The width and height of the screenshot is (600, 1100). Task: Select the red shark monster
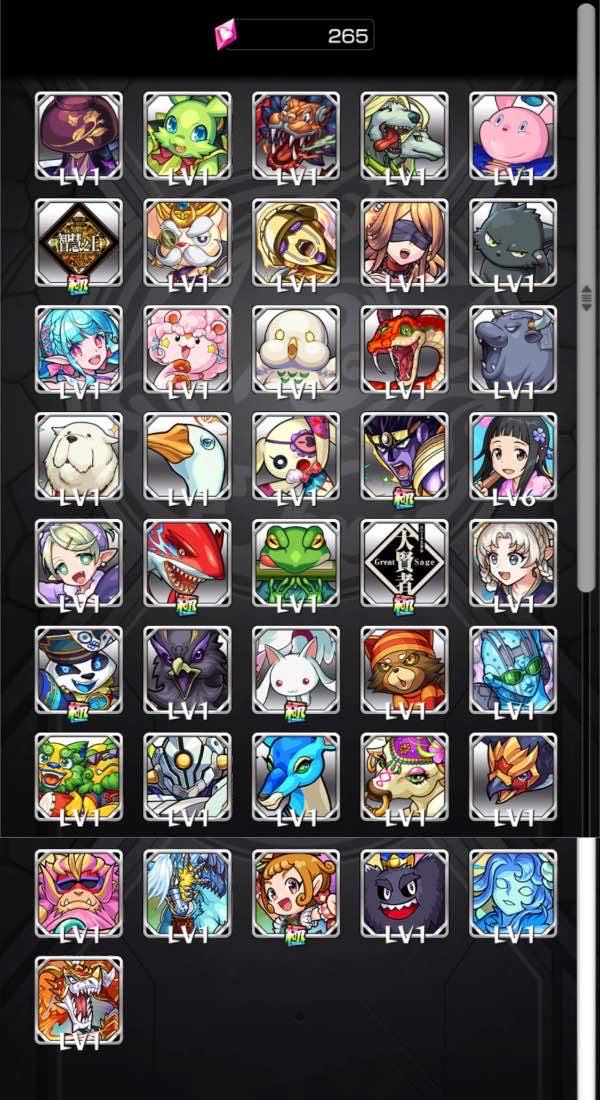(x=187, y=563)
